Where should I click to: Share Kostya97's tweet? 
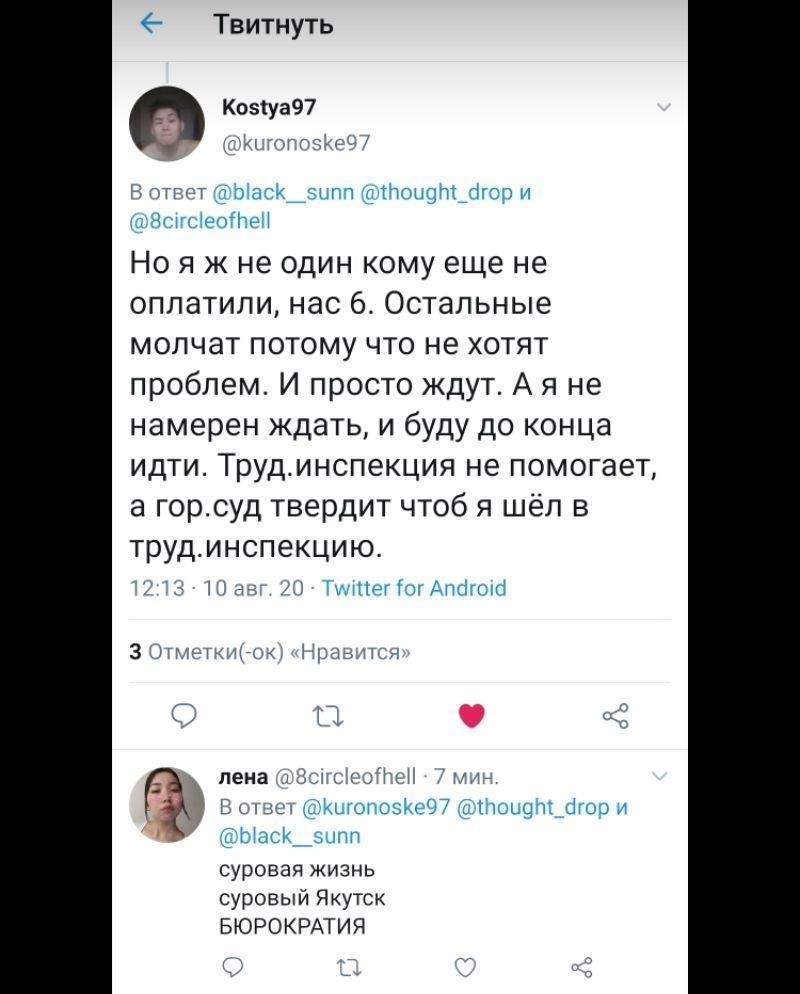615,715
